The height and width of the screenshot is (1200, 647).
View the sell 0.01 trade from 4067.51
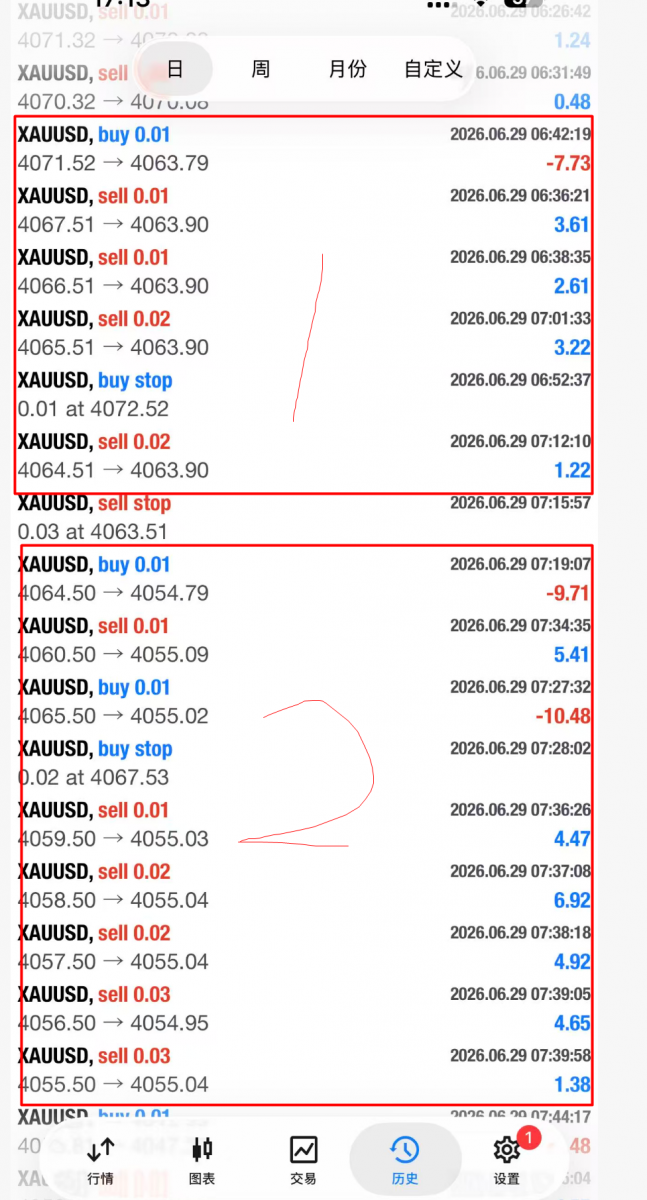coord(304,210)
